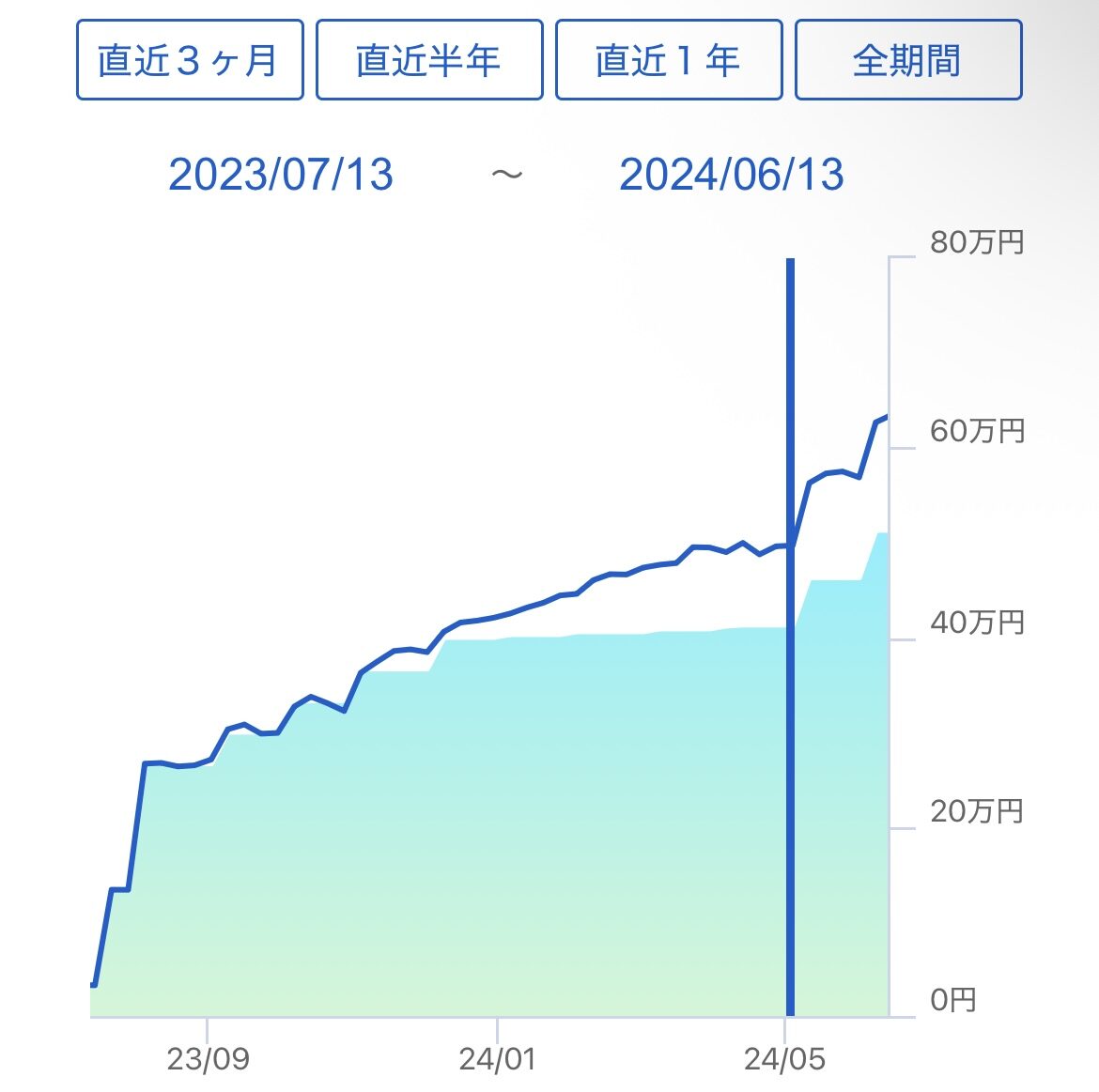Display 全期間 on the chart
The height and width of the screenshot is (1092, 1099).
coord(907,60)
